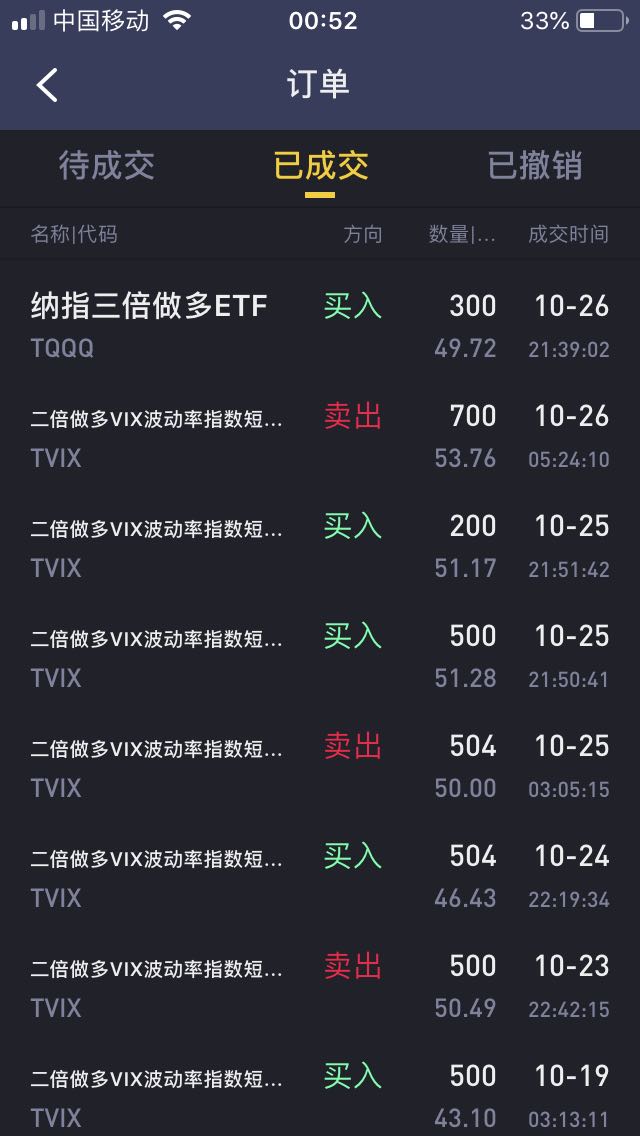Show the TVIX buy order filled at 51.28

[x=320, y=655]
